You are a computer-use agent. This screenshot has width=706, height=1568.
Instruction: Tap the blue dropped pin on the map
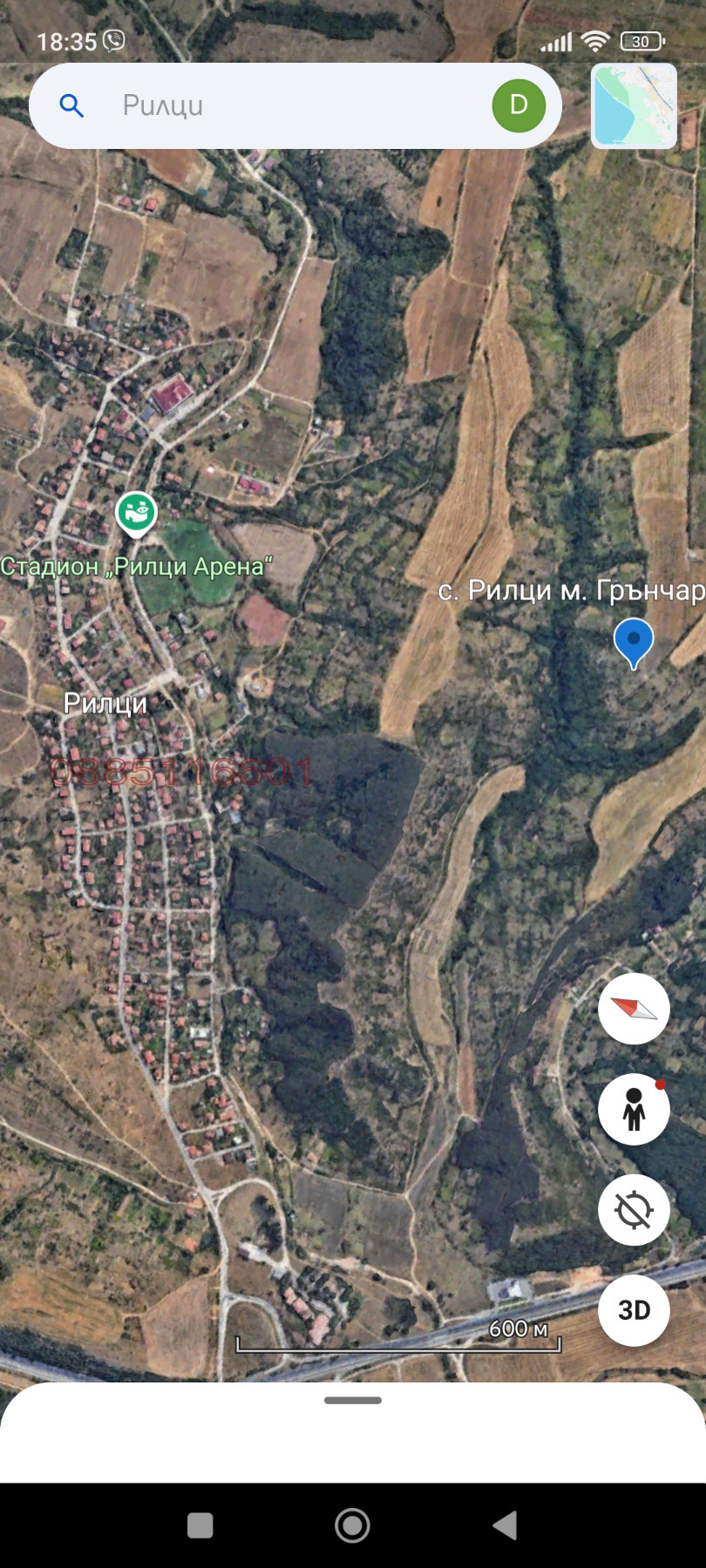coord(634,642)
